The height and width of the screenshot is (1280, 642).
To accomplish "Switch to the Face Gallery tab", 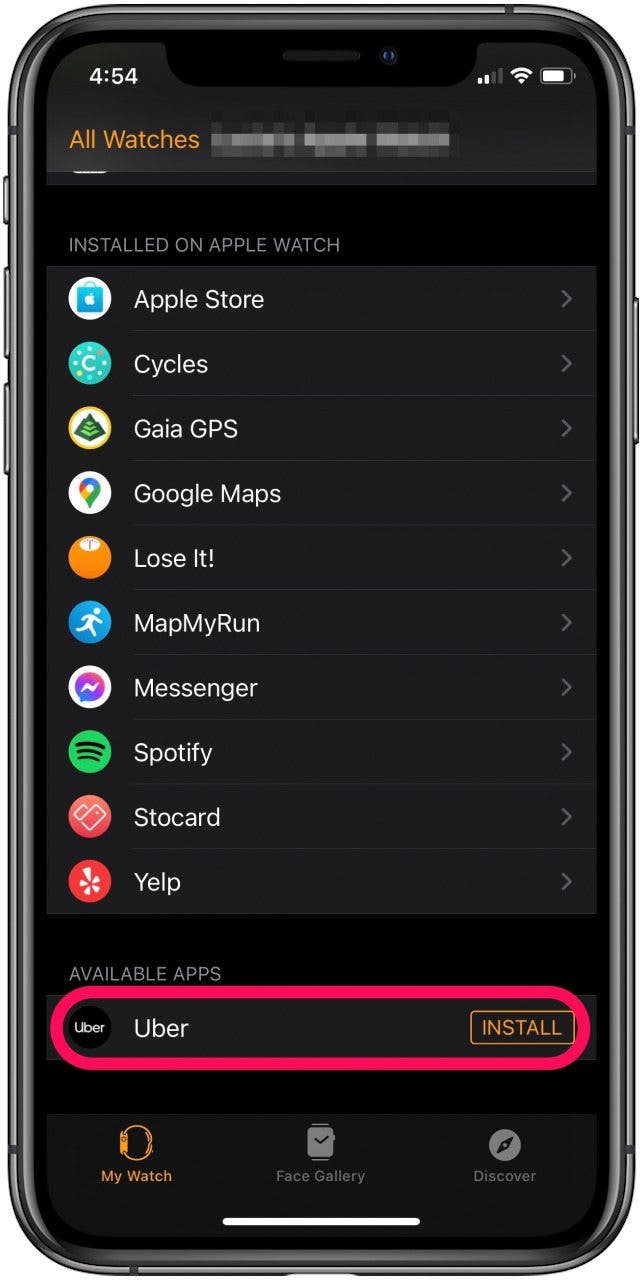I will point(320,1154).
